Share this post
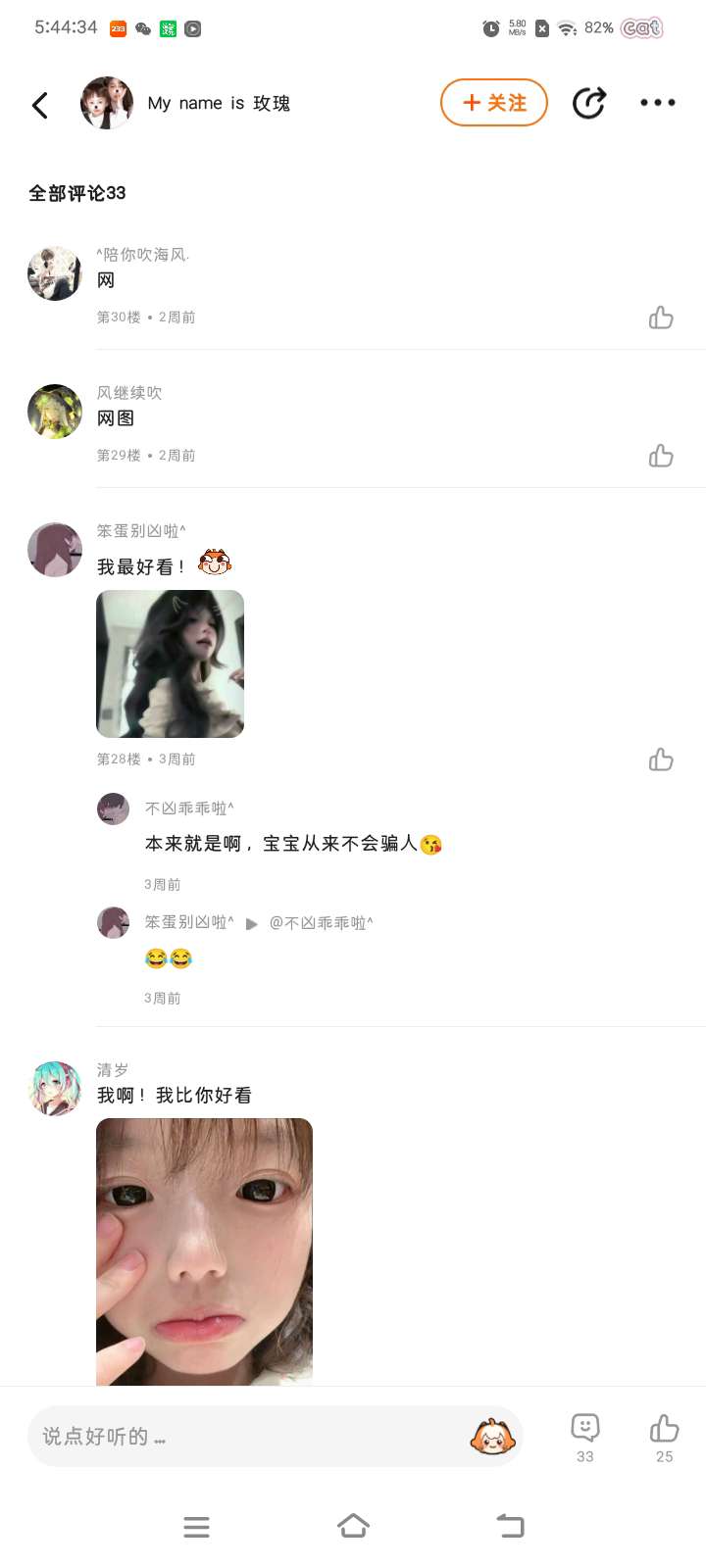Image resolution: width=706 pixels, height=1568 pixels. [x=588, y=103]
